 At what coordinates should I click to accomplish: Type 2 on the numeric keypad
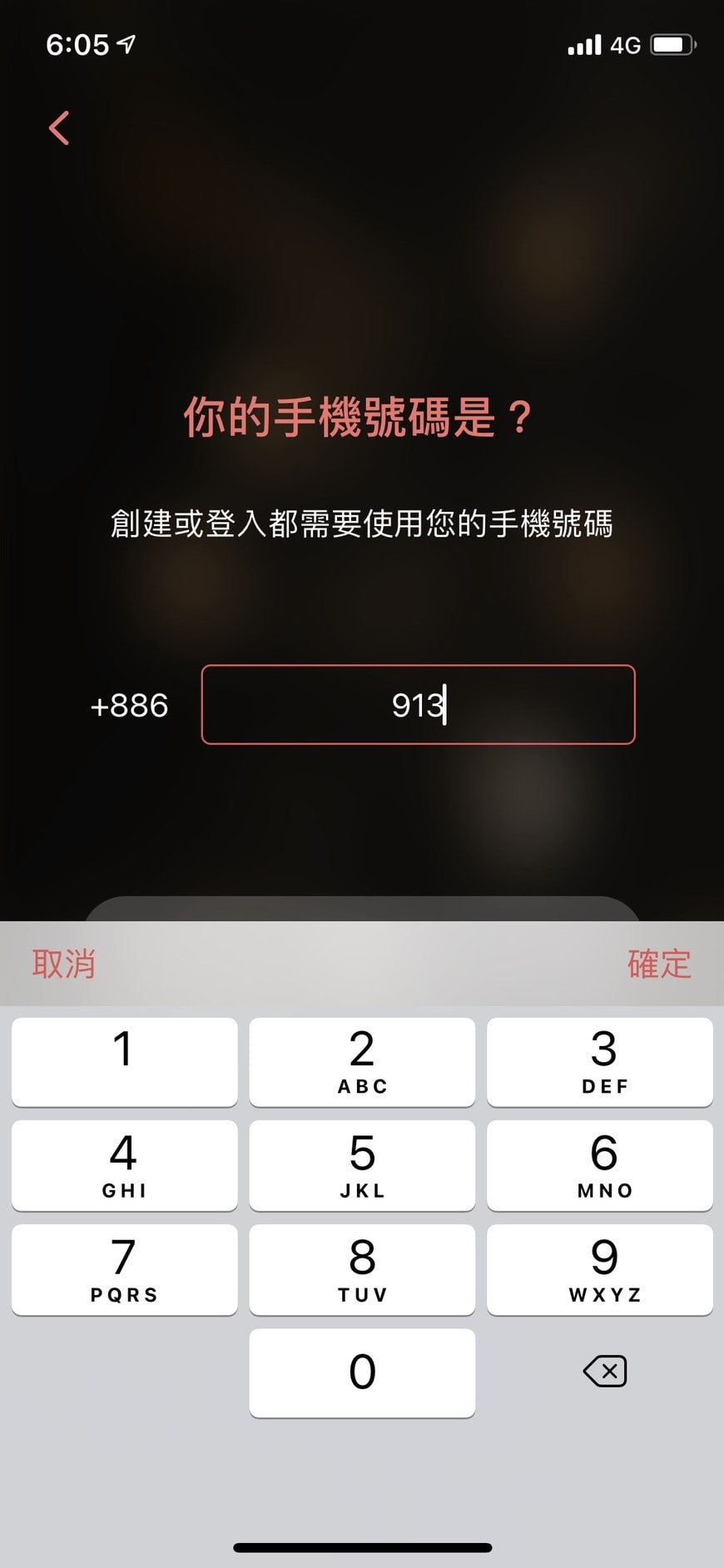pos(362,1061)
